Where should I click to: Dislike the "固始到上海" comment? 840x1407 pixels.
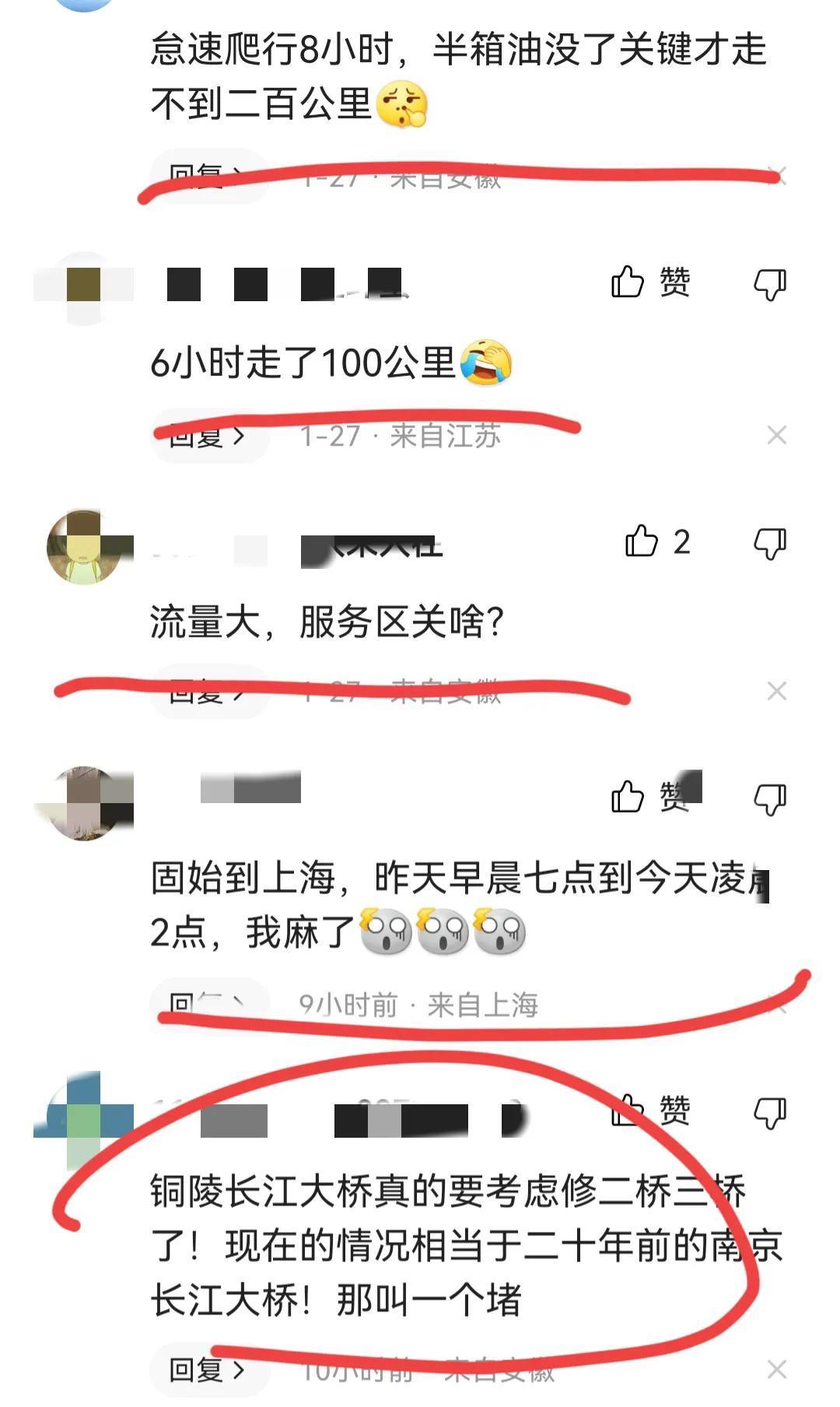(770, 798)
